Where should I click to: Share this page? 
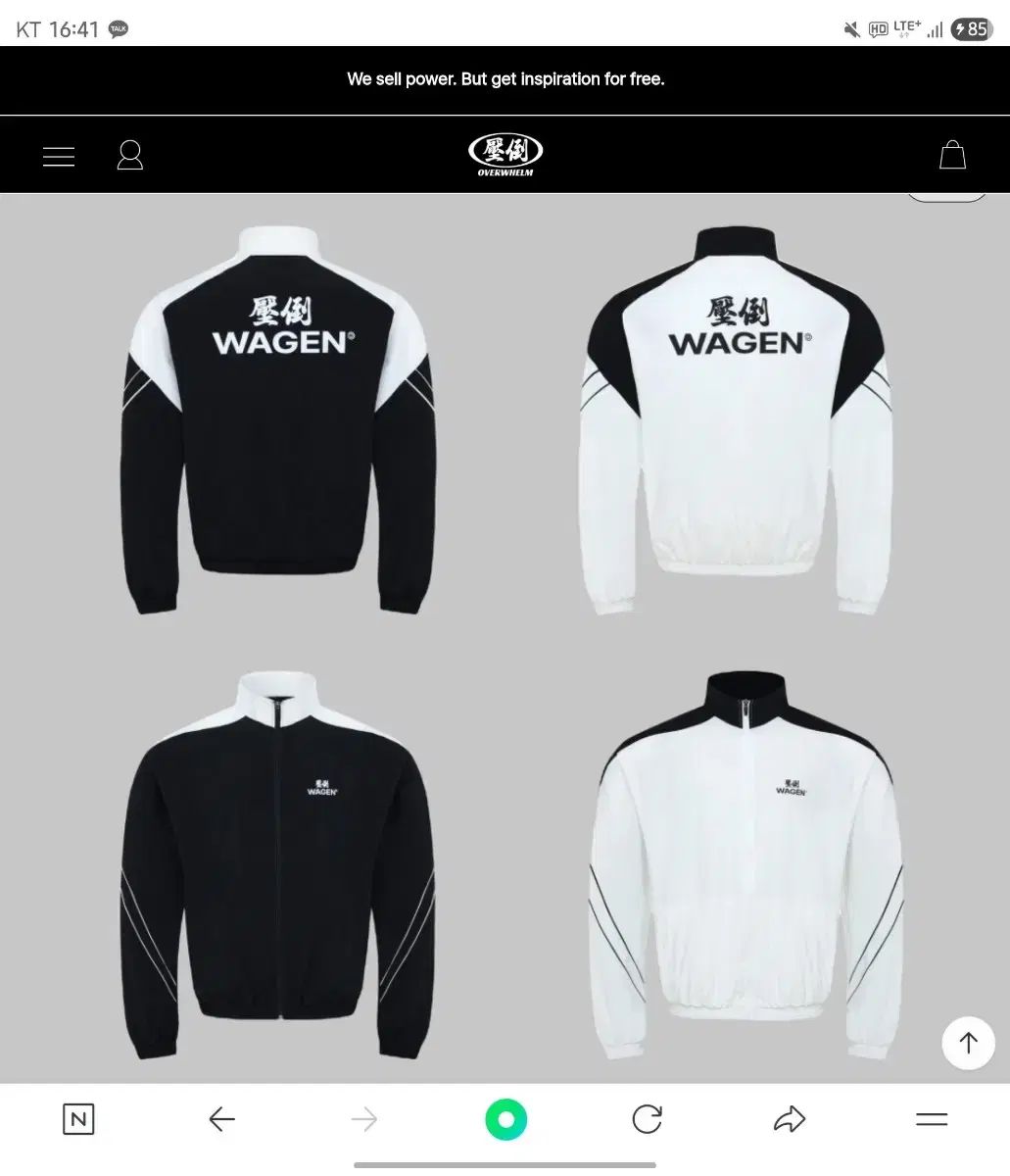(790, 1119)
